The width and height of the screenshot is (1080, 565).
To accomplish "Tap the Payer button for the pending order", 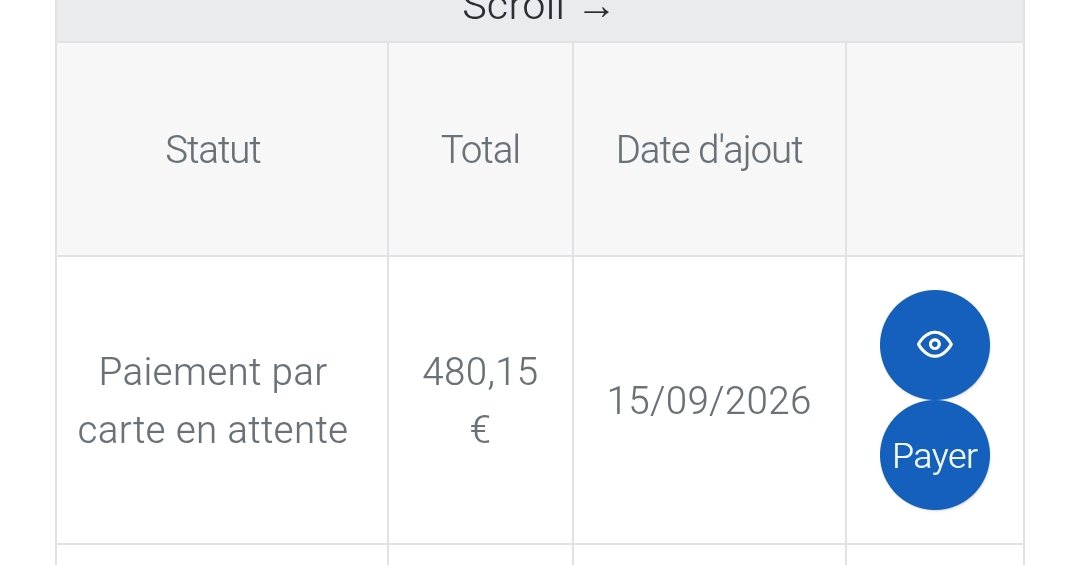I will 935,455.
